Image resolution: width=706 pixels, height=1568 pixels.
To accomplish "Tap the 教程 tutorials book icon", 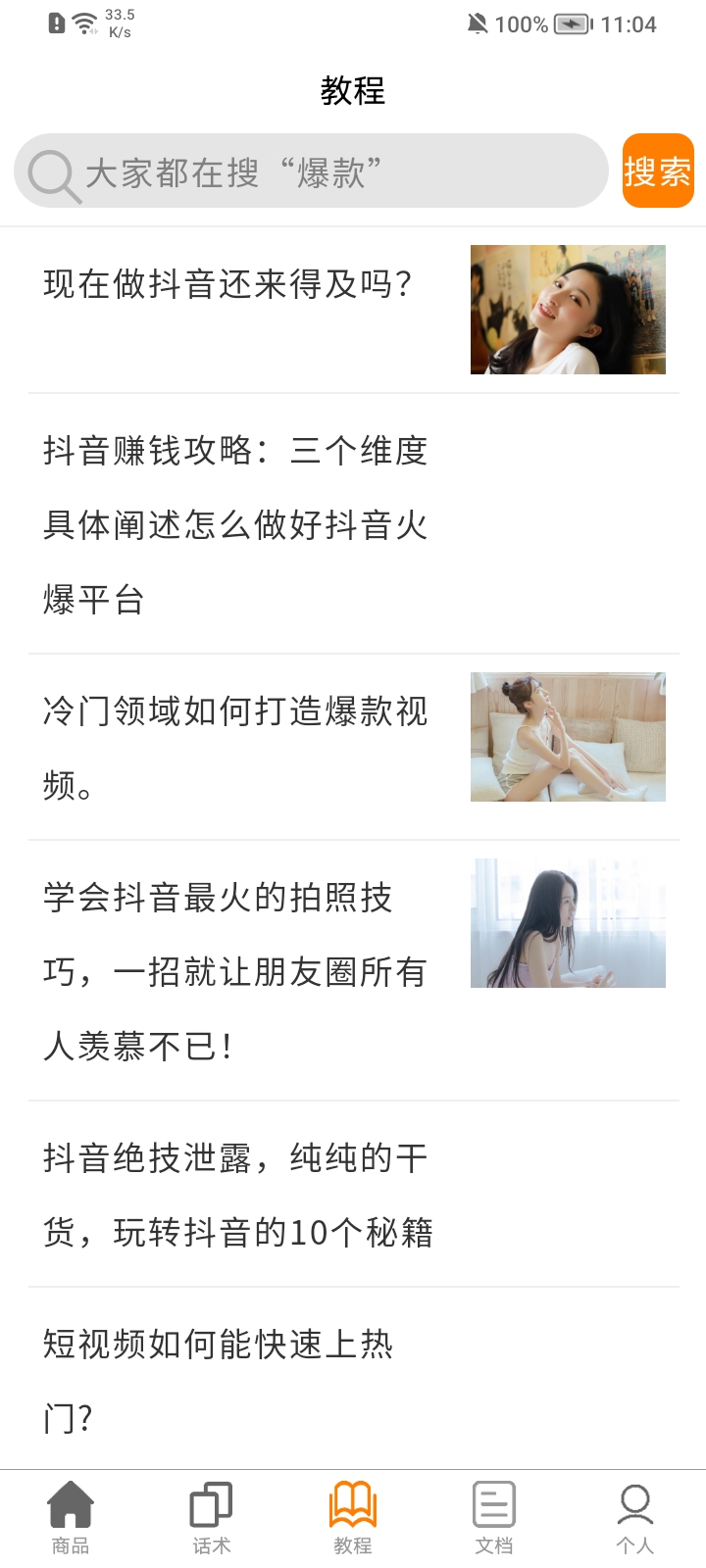I will pos(352,1502).
